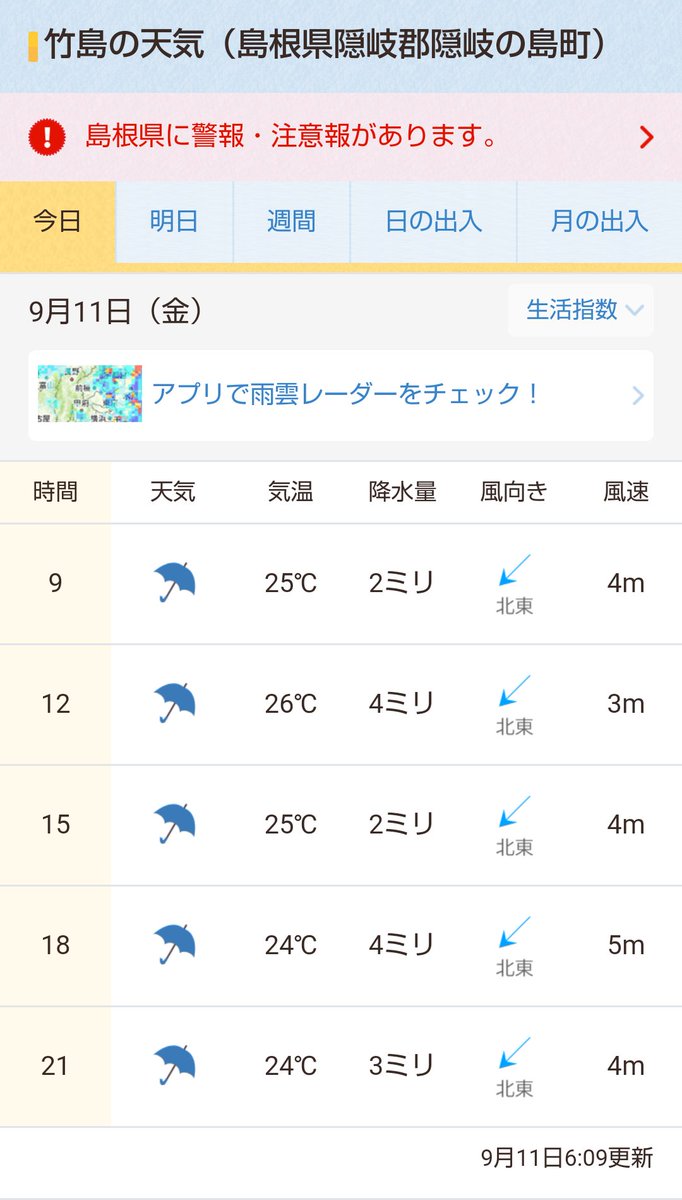Open the アプリで雨雲レーダーをチェック banner

pos(341,395)
